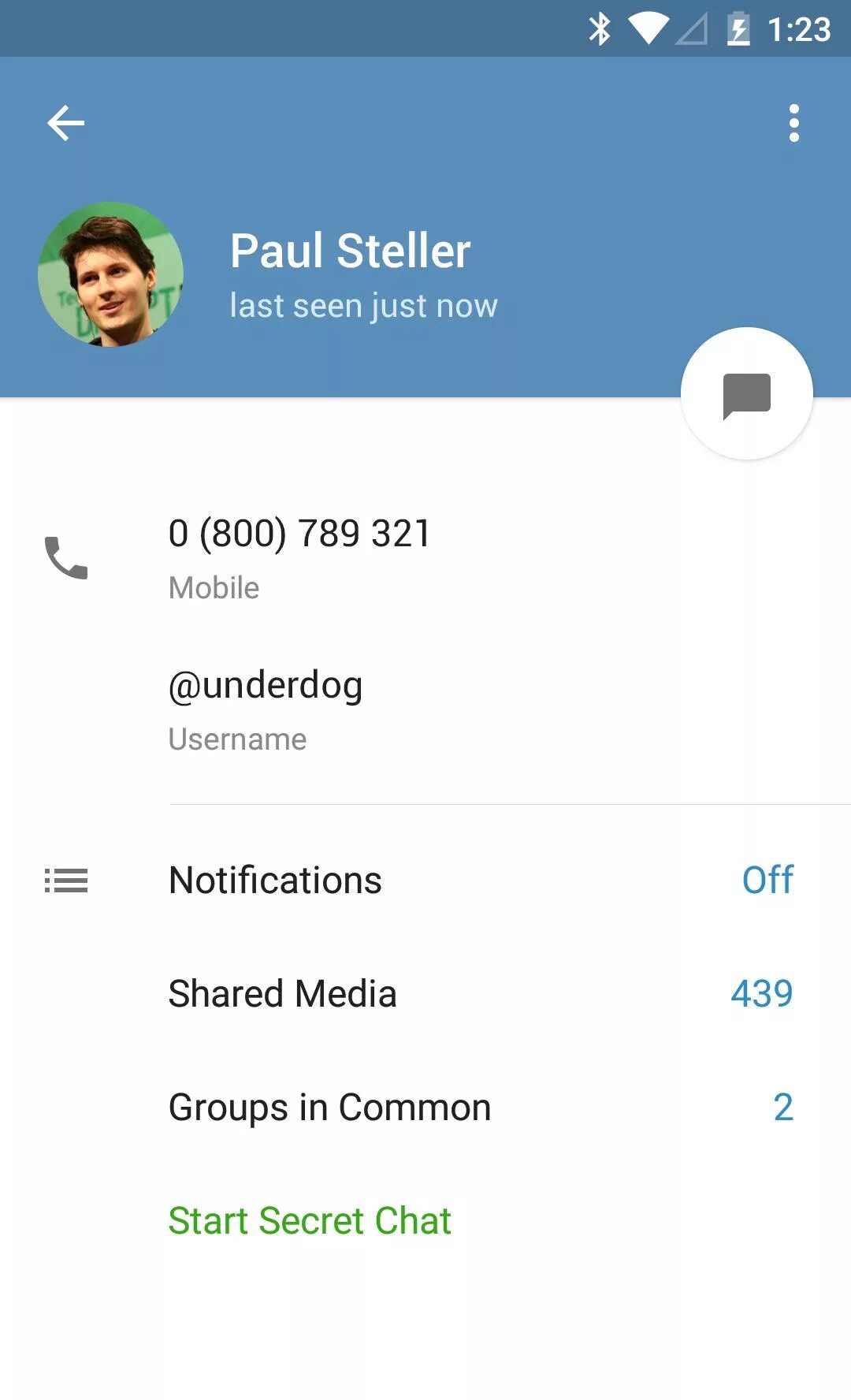Open the three-dot overflow menu
This screenshot has height=1400, width=851.
pyautogui.click(x=793, y=123)
